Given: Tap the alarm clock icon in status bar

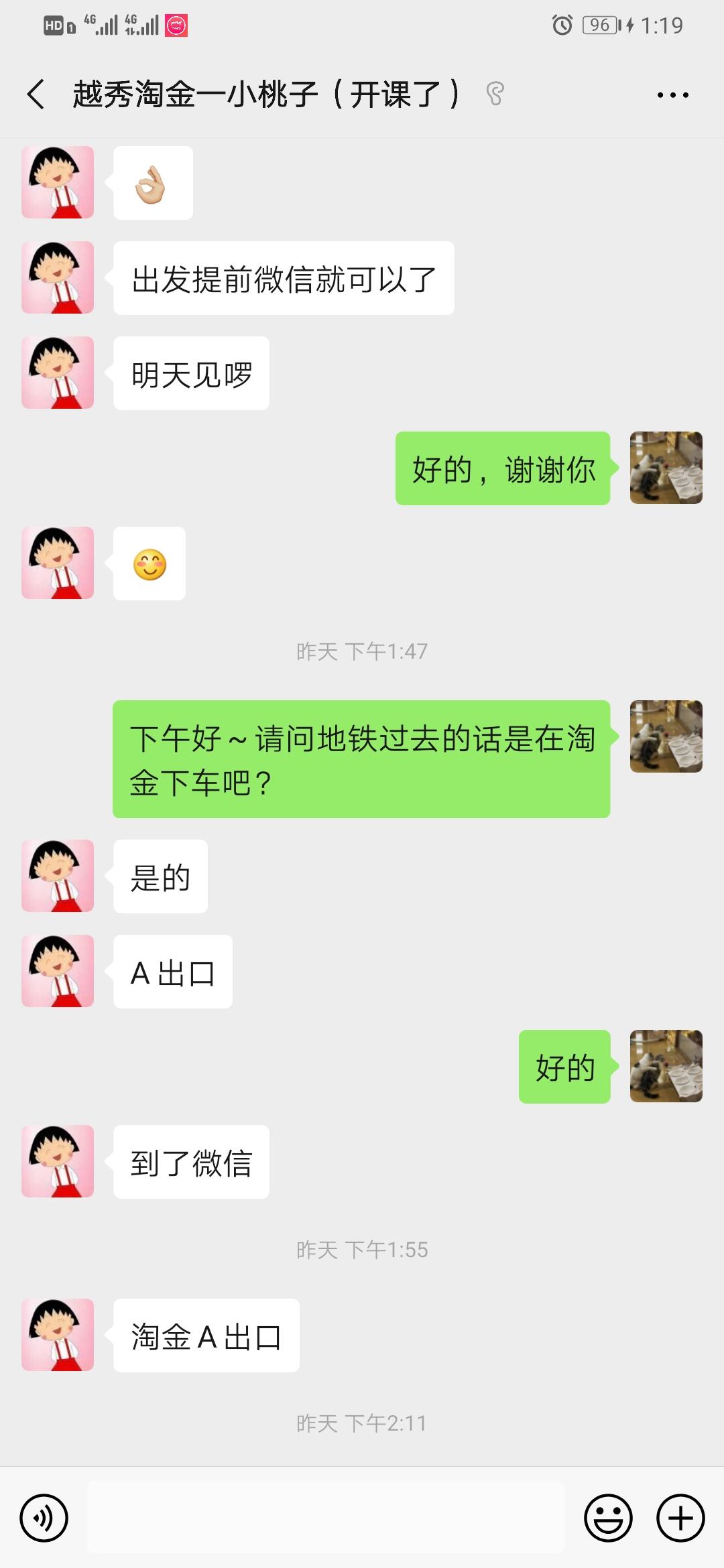Looking at the screenshot, I should tap(560, 25).
